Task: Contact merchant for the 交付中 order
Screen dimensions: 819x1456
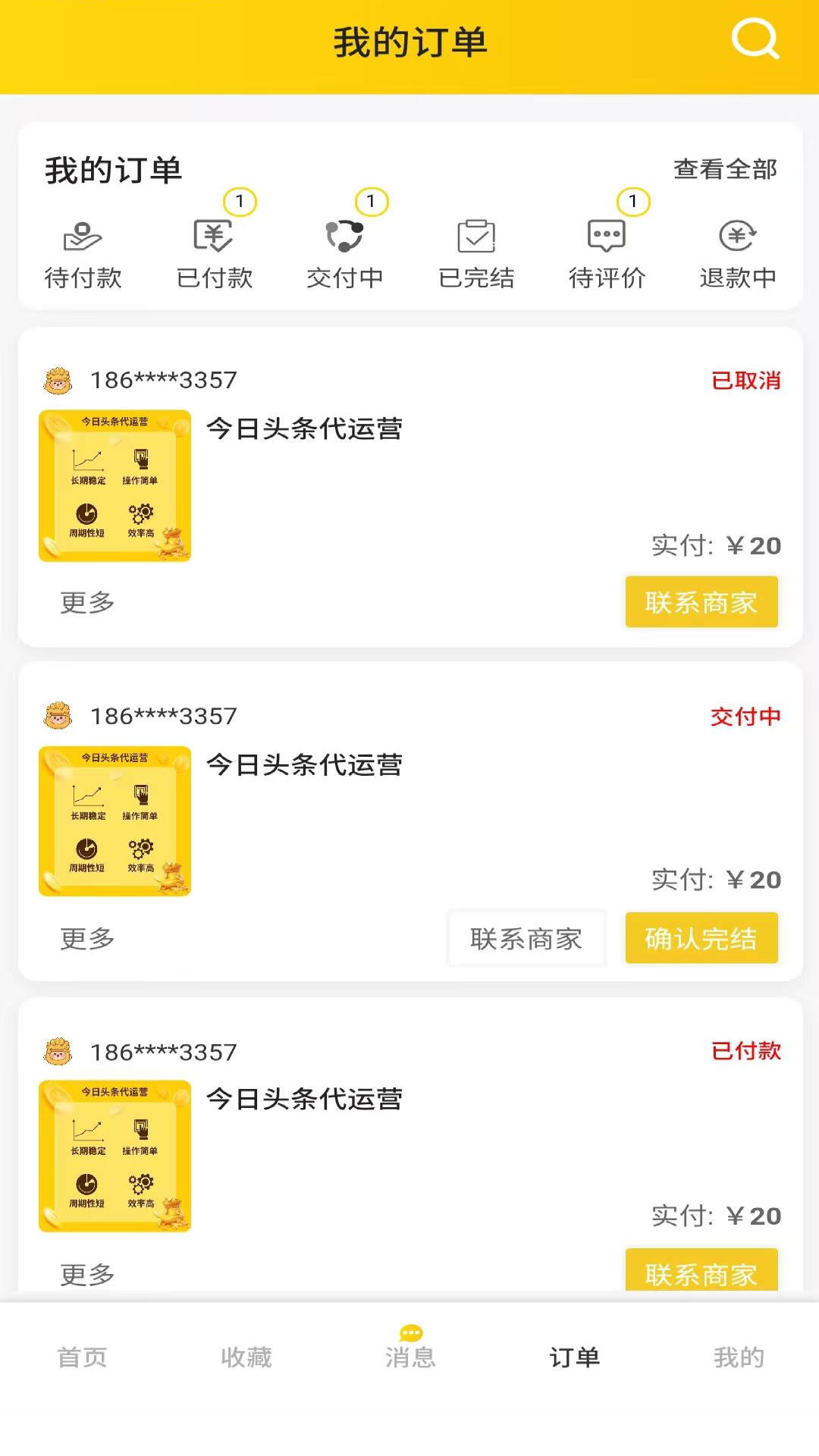Action: (526, 939)
